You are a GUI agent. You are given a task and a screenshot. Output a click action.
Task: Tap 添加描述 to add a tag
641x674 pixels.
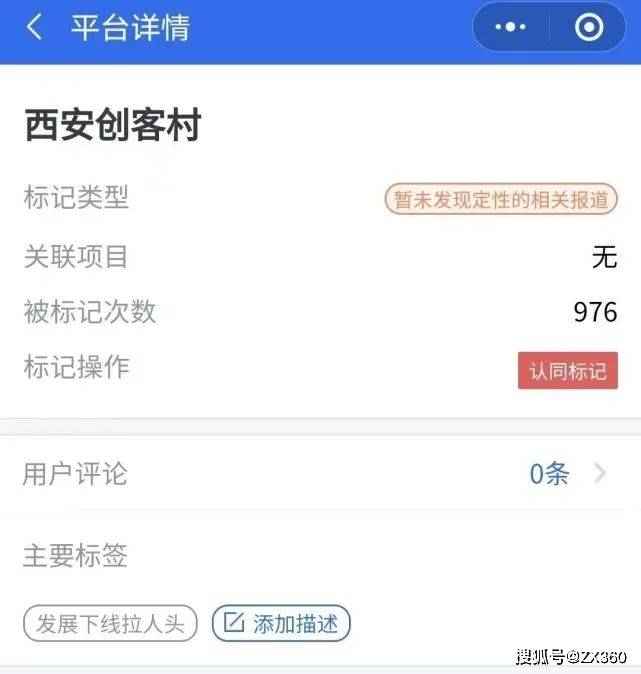click(281, 624)
